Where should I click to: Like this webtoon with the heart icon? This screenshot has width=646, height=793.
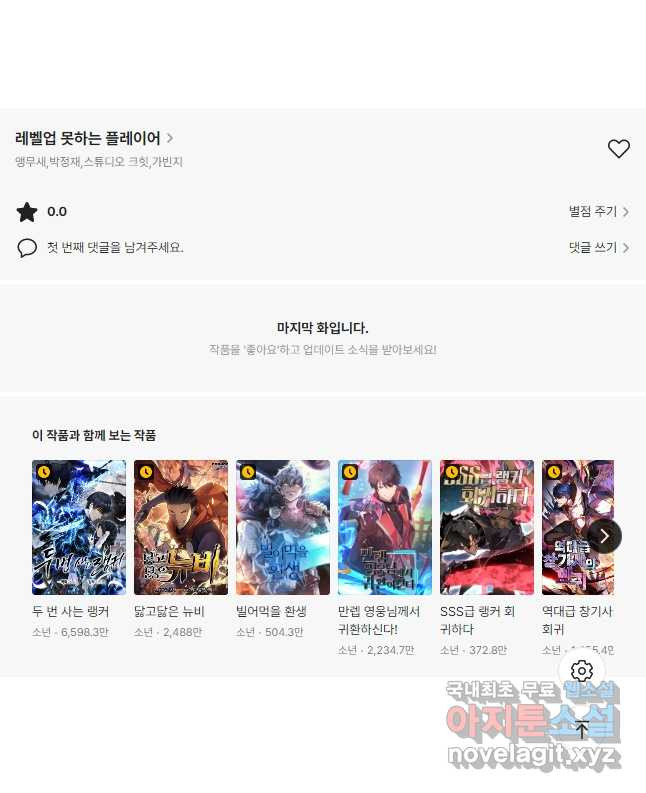point(619,149)
